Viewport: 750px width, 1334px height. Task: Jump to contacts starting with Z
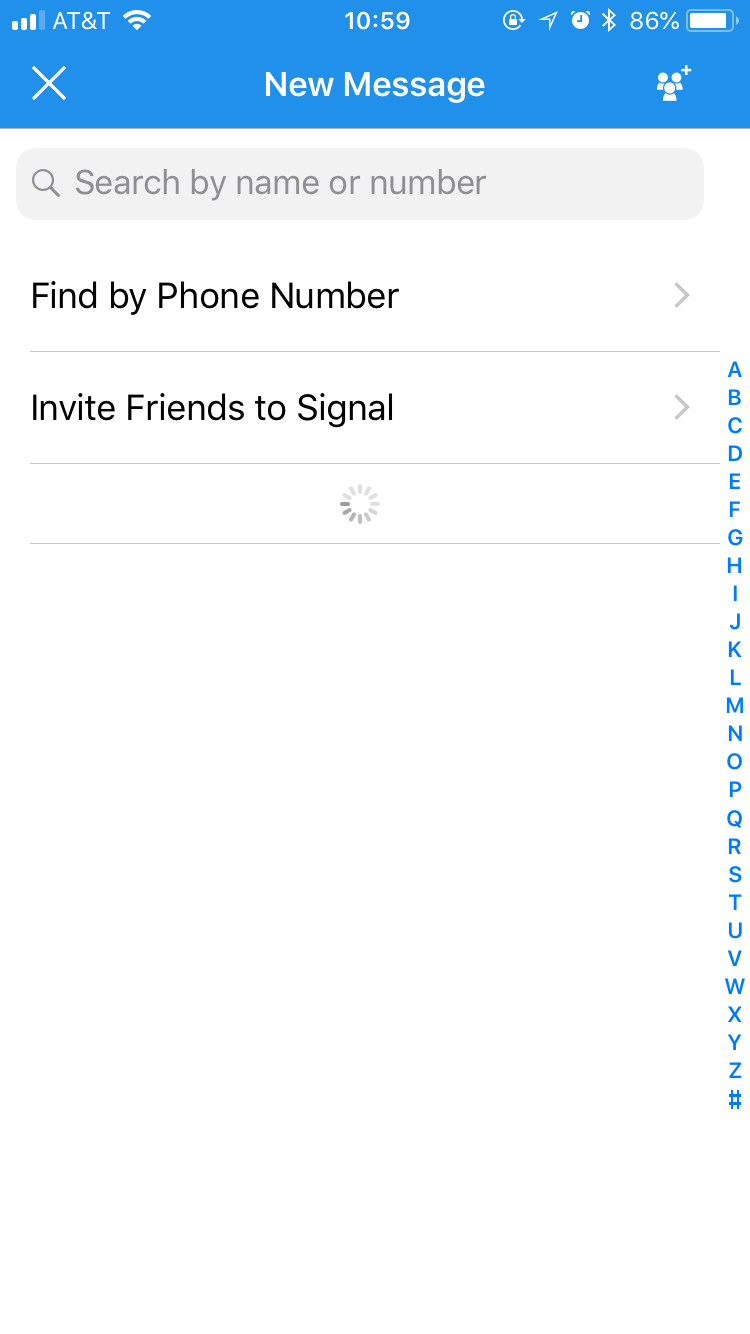pyautogui.click(x=733, y=1070)
